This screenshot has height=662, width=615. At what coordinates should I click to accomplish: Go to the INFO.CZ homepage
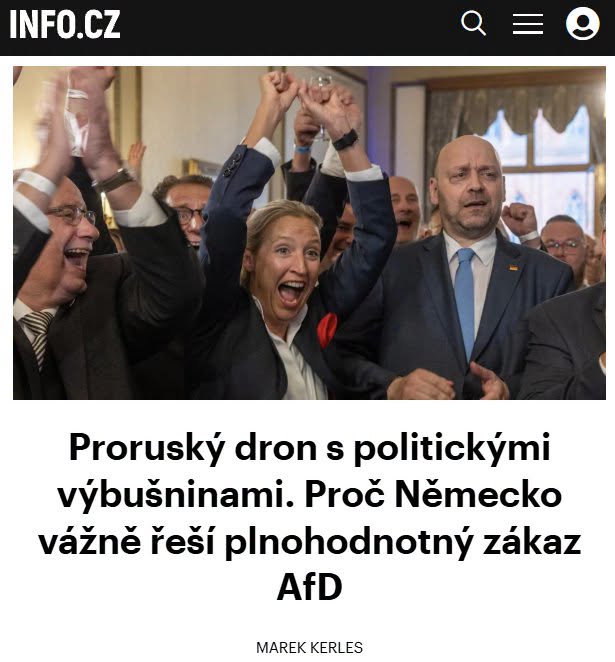65,24
